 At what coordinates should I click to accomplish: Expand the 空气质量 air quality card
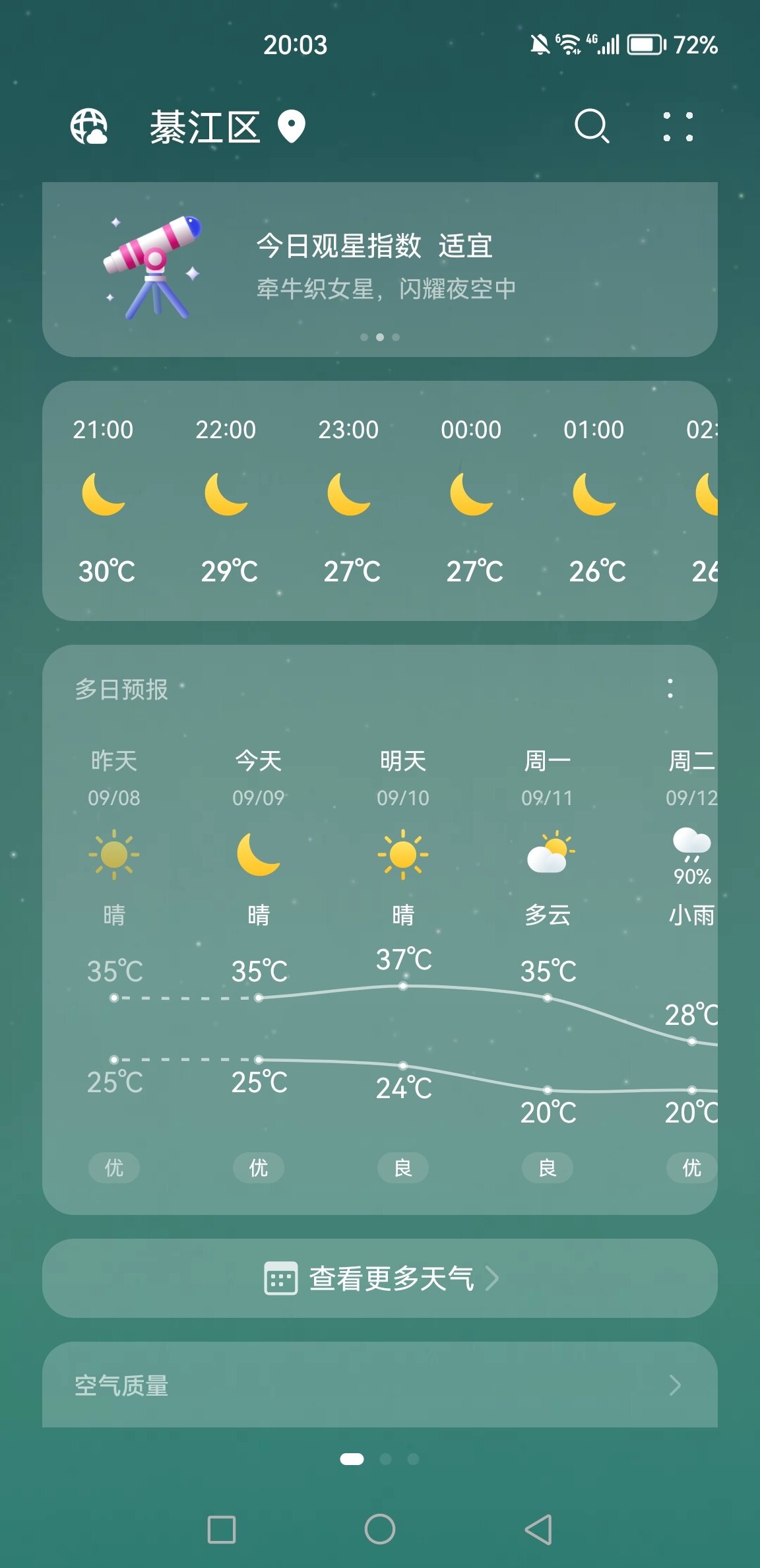(x=379, y=1385)
